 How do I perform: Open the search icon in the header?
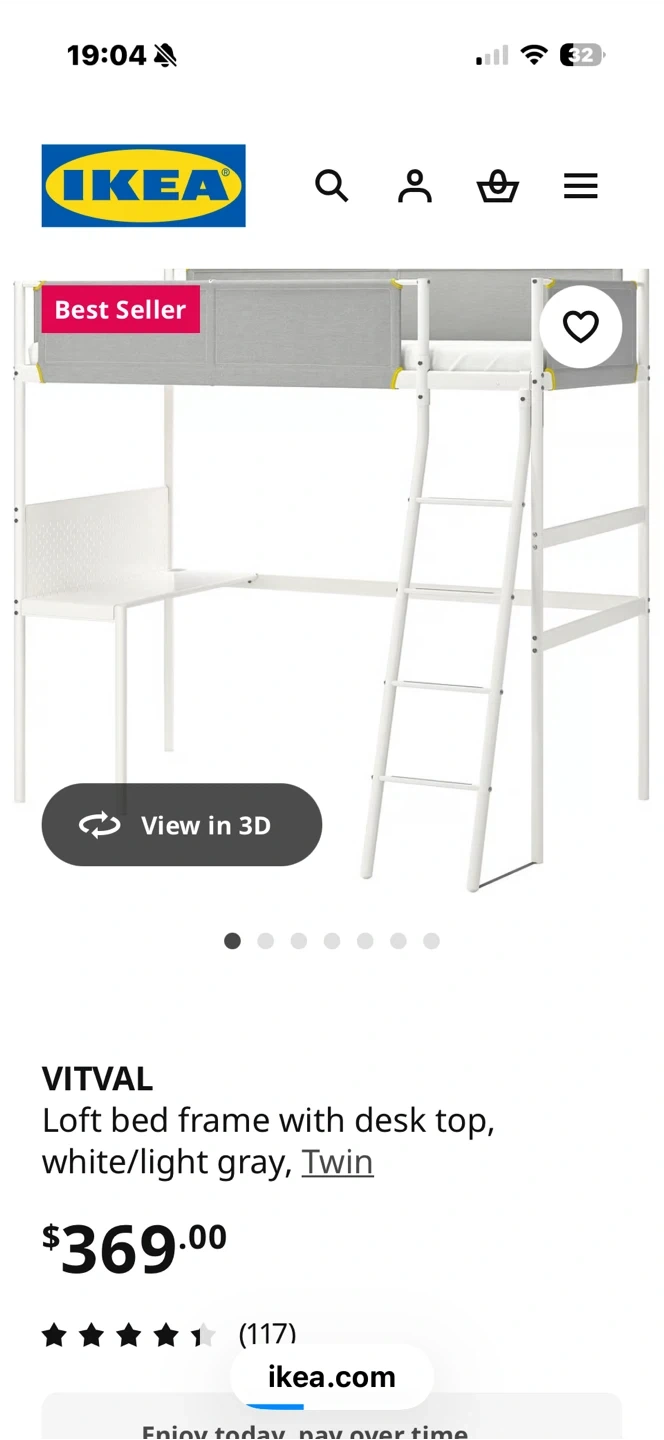[x=331, y=186]
